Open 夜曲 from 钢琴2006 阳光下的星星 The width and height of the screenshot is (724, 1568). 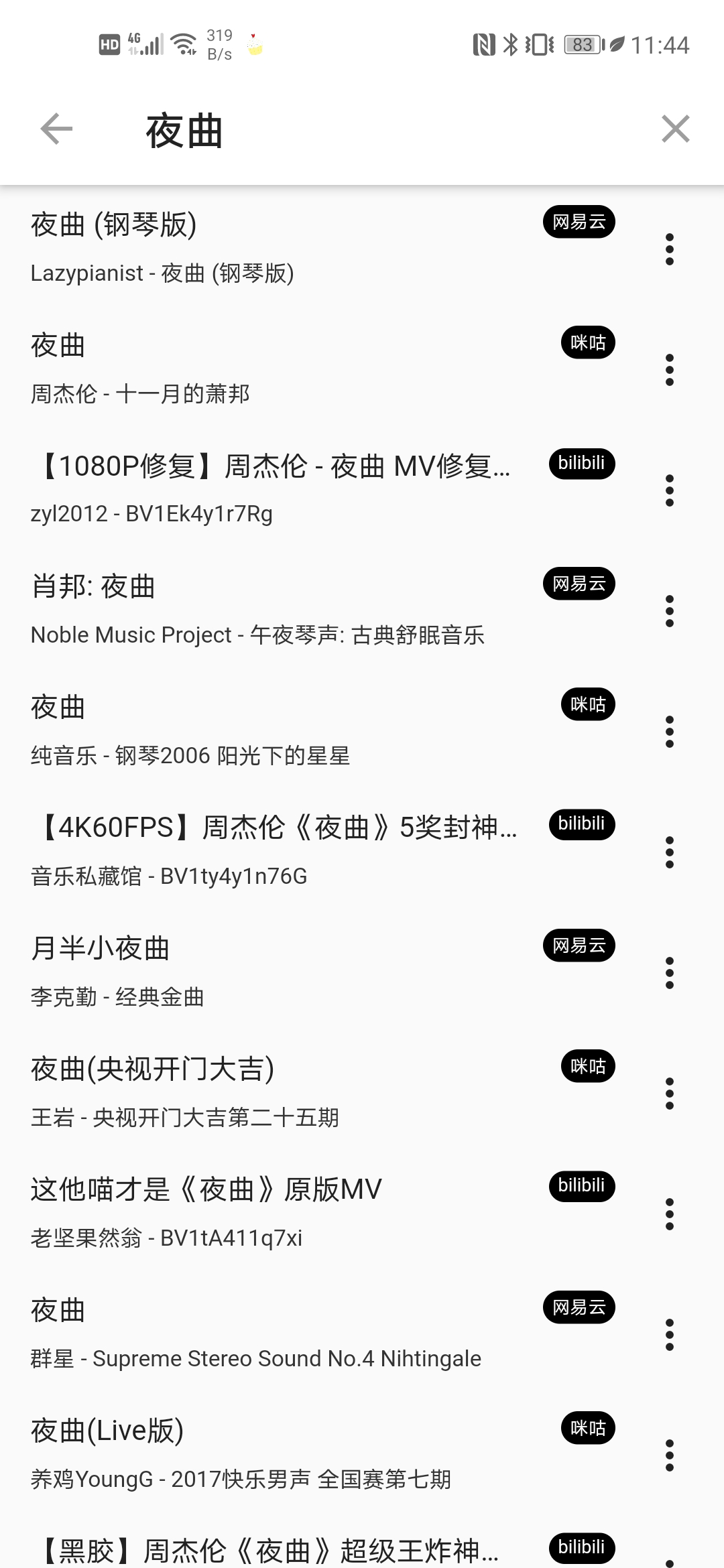[x=268, y=730]
